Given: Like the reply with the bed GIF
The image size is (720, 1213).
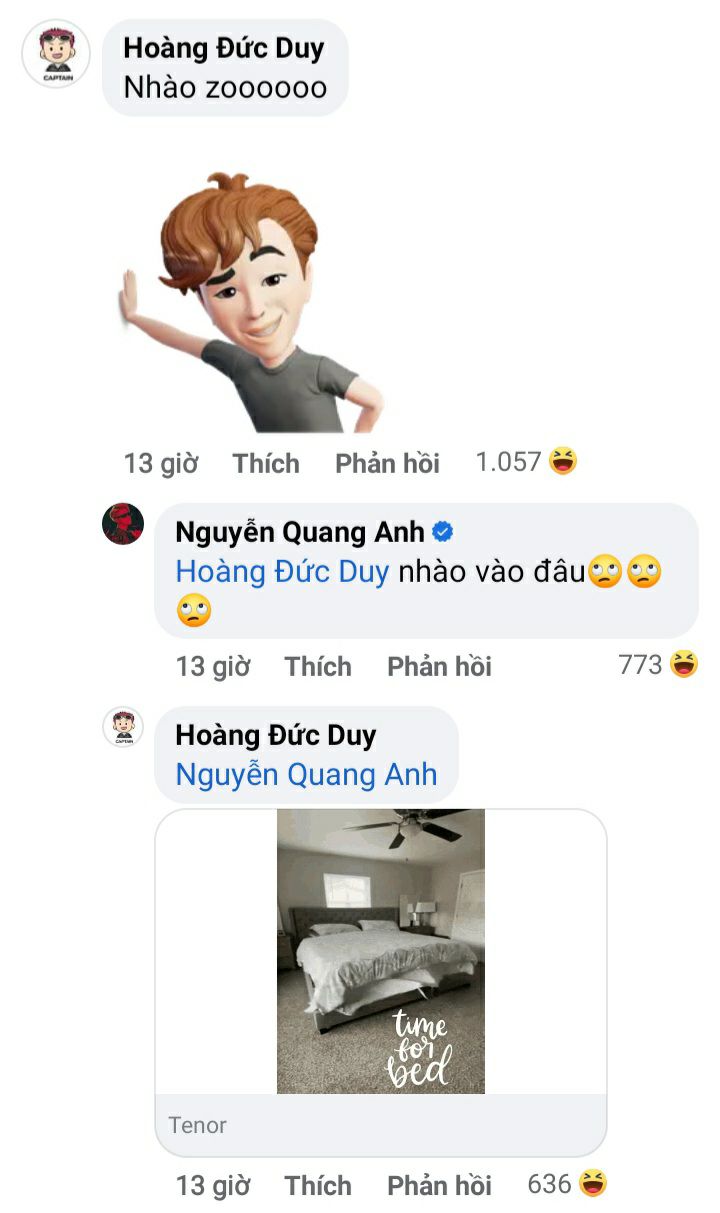Looking at the screenshot, I should click(x=318, y=1185).
